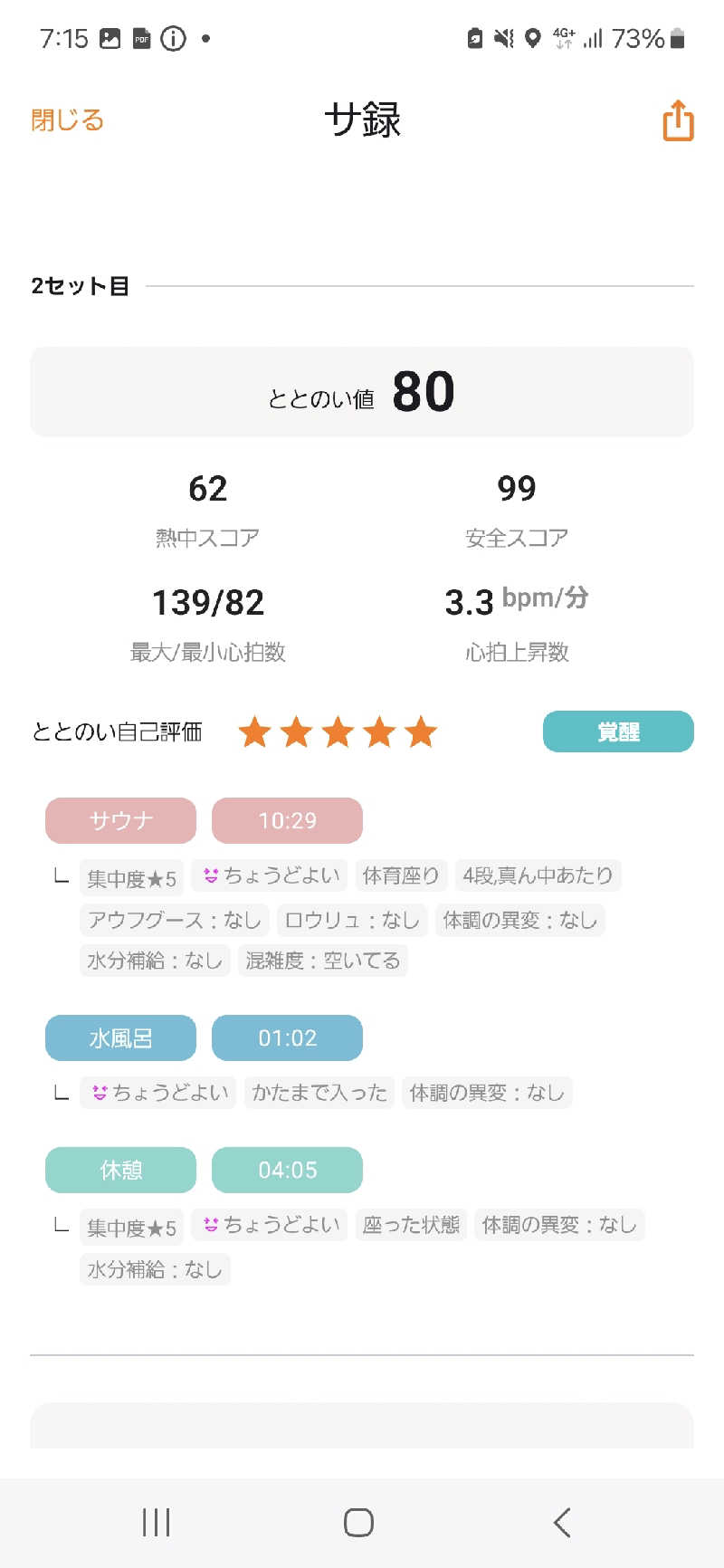Toggle the 集中度★5 chip under サウナ
Screen dimensions: 724x1568
[131, 877]
